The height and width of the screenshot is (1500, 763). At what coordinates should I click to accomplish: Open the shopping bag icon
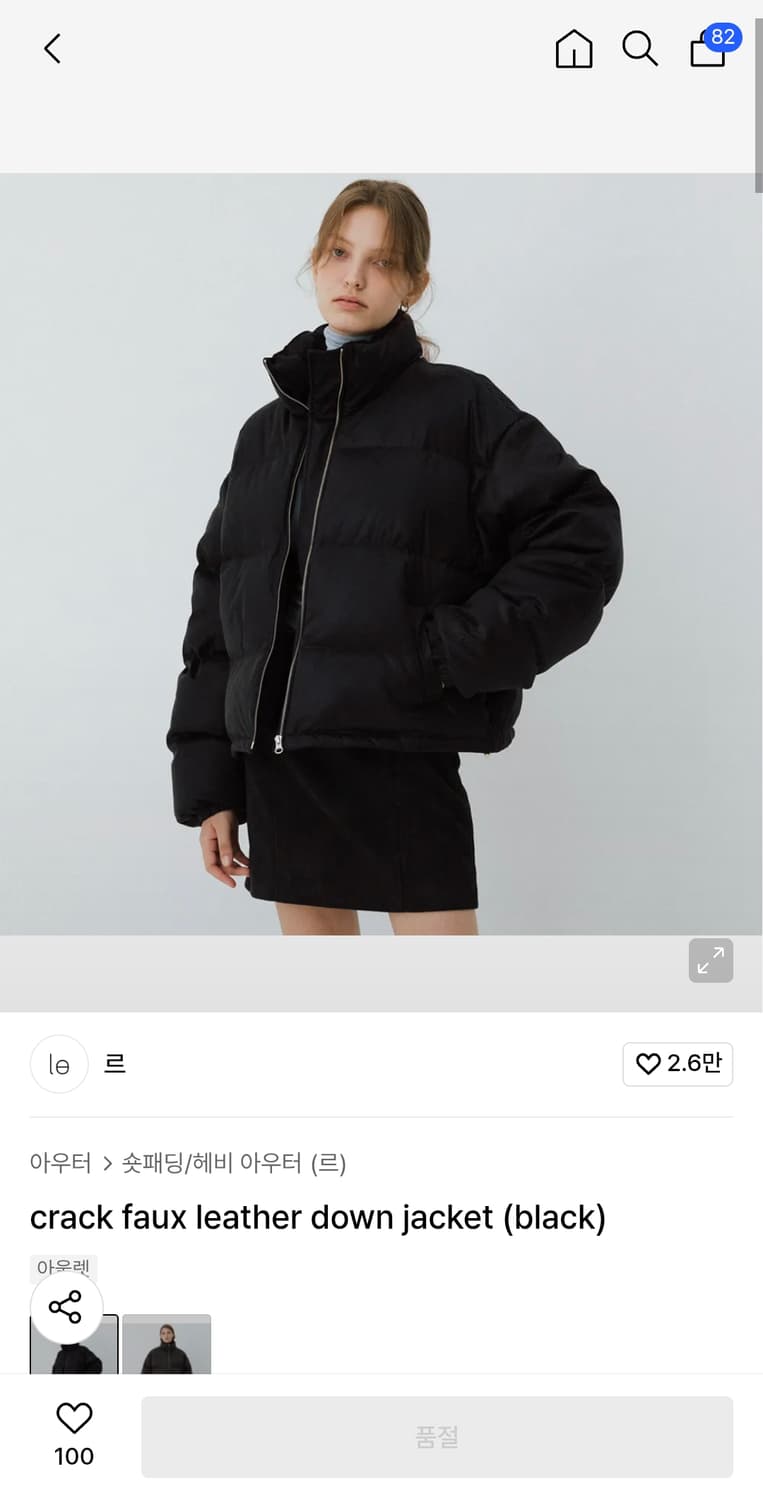coord(707,50)
